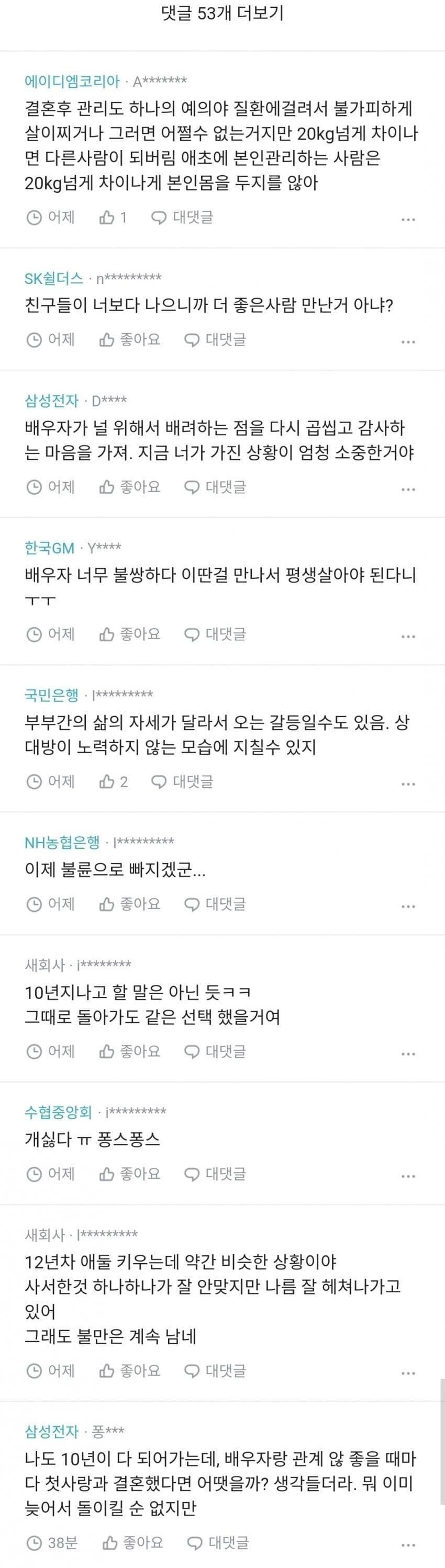Like the SK쉴더스 comment
Viewport: 445px width, 1568px height.
pos(129,339)
